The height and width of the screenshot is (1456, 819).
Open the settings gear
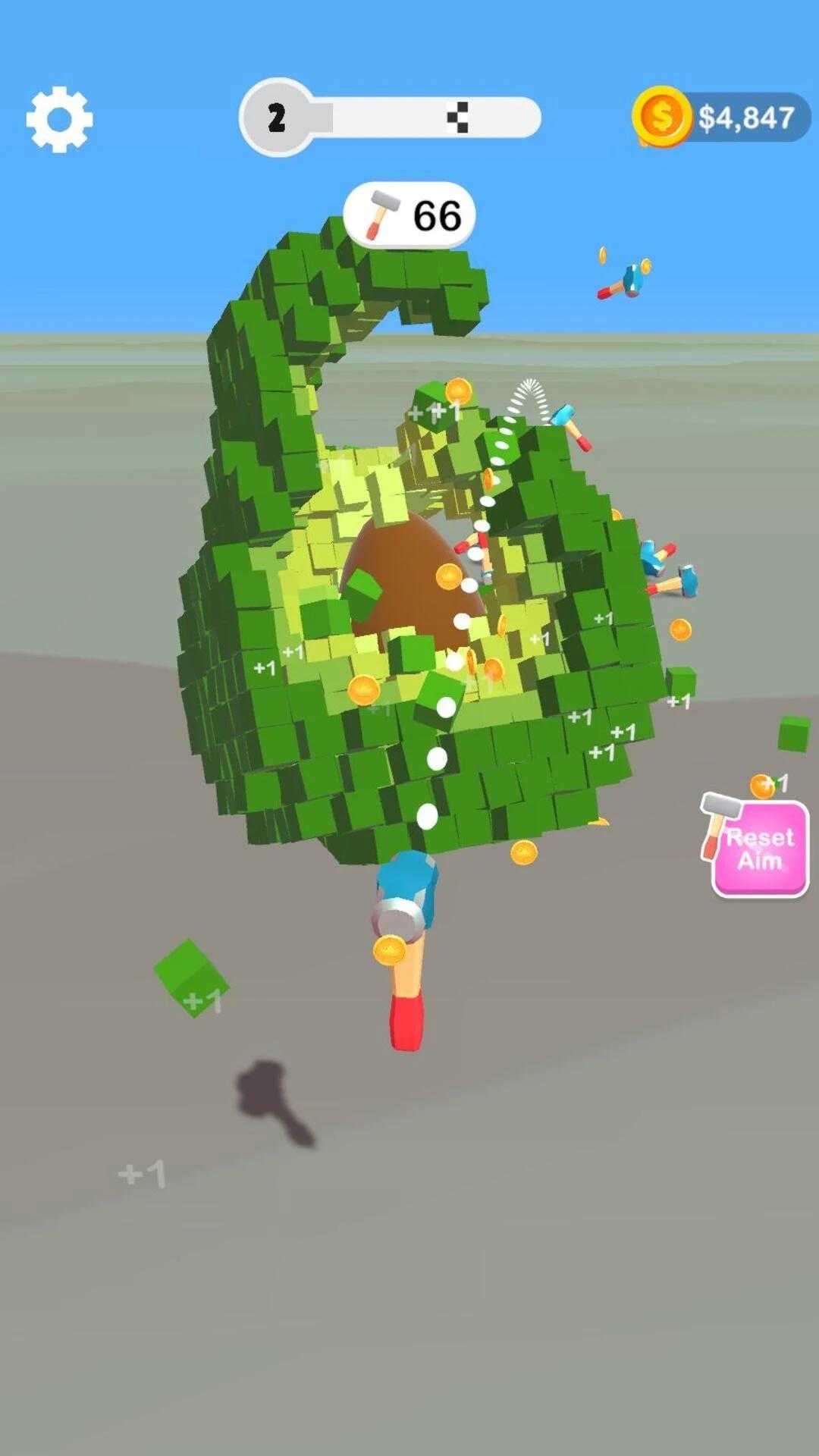[x=59, y=119]
